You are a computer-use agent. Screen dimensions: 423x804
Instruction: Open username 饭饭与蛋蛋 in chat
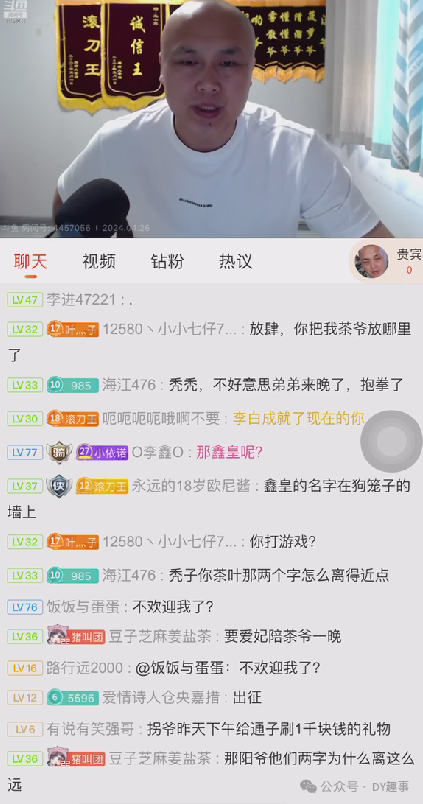83,607
